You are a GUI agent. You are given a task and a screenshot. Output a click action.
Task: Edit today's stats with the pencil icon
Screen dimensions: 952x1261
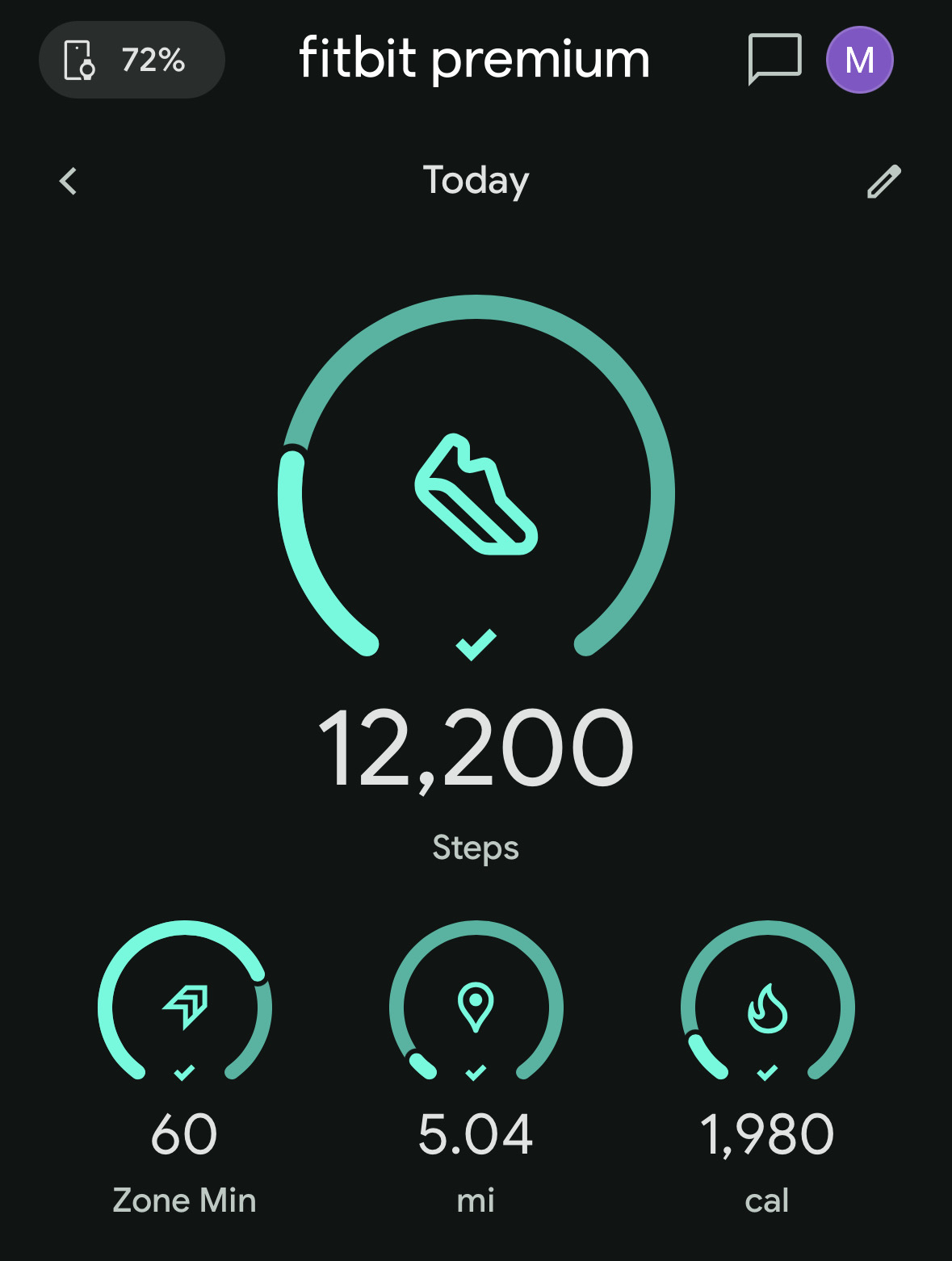pyautogui.click(x=883, y=182)
